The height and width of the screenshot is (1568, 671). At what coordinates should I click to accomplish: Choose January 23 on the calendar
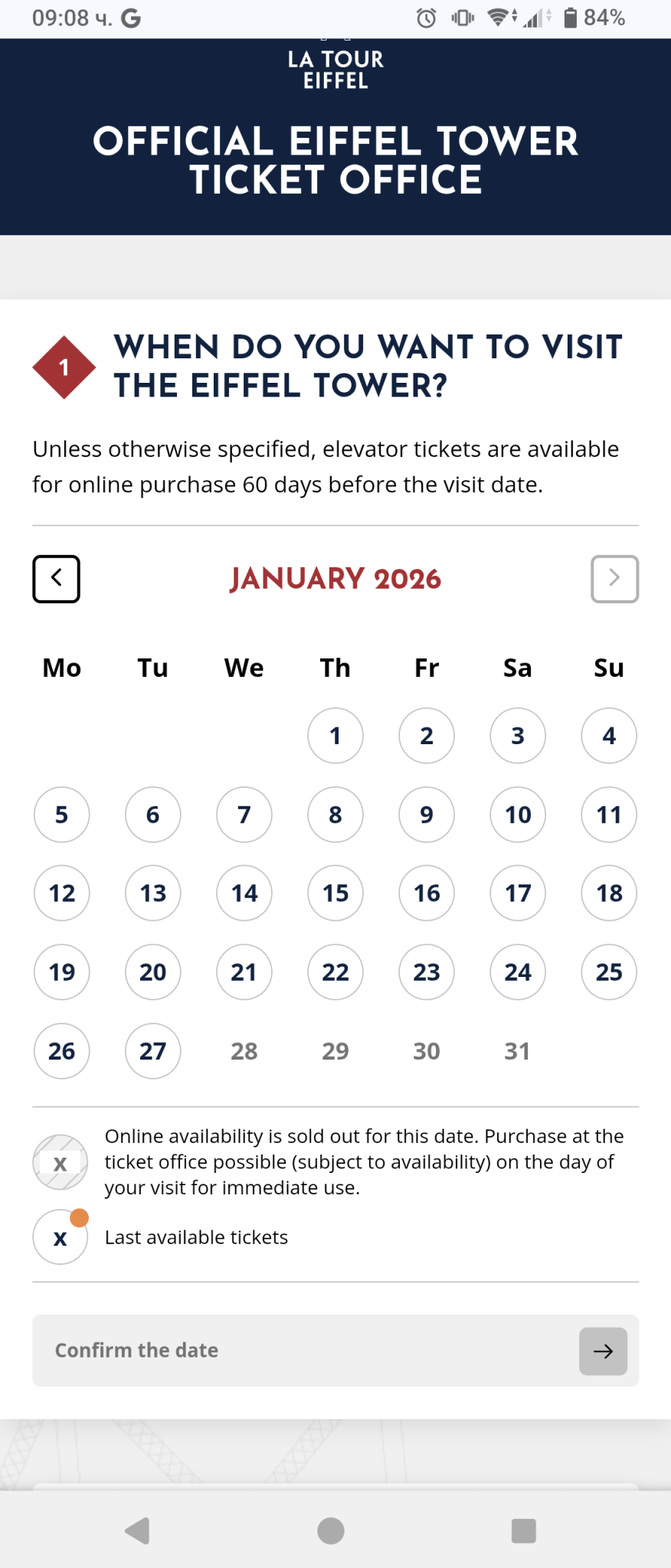click(427, 972)
